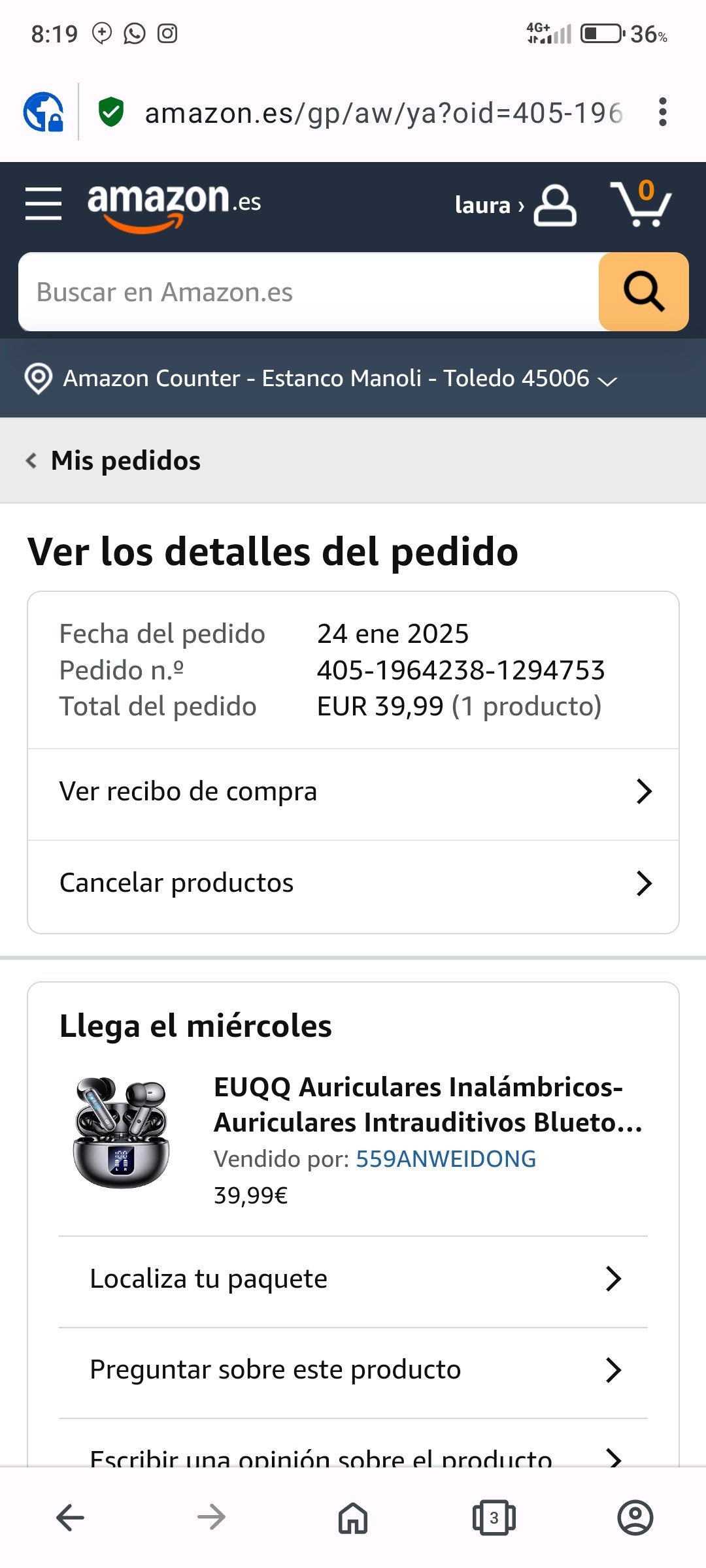Screen dimensions: 706x1568
Task: Open Ver recibo de compra
Action: point(353,792)
